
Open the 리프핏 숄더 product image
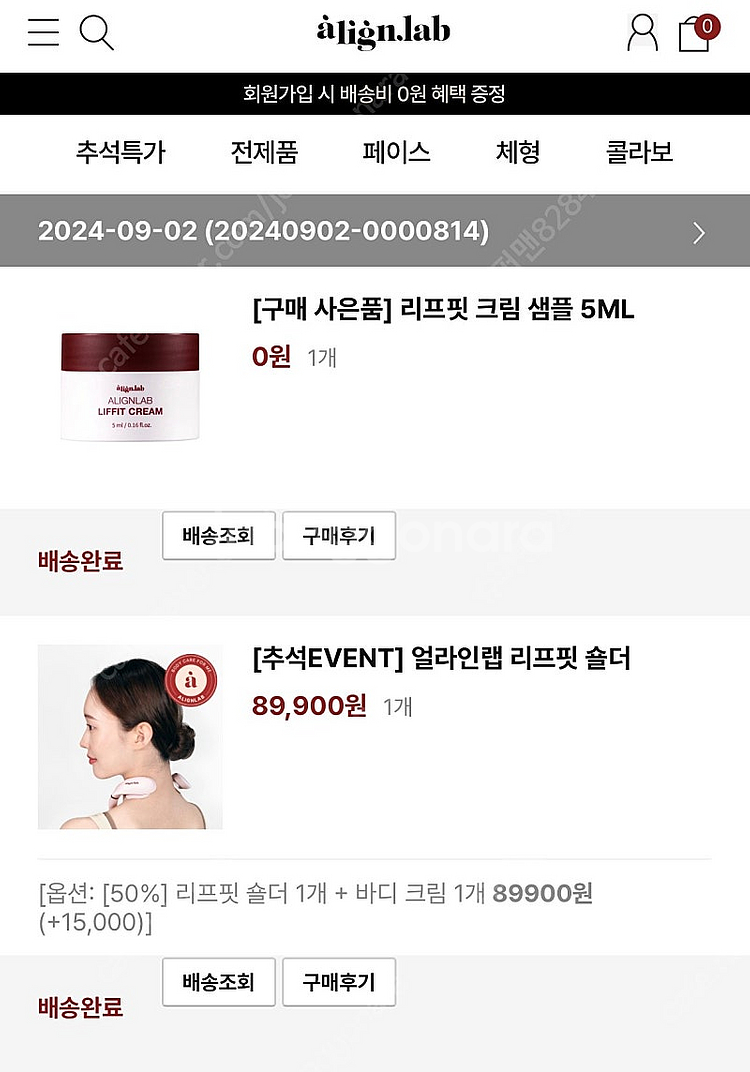coord(130,737)
